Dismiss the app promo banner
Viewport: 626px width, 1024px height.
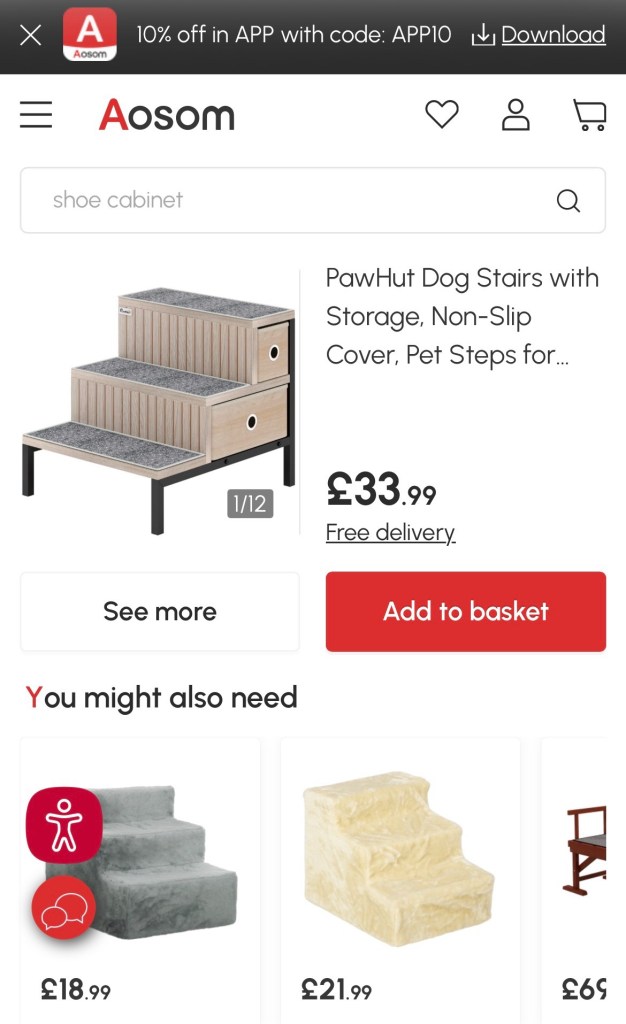pos(31,36)
